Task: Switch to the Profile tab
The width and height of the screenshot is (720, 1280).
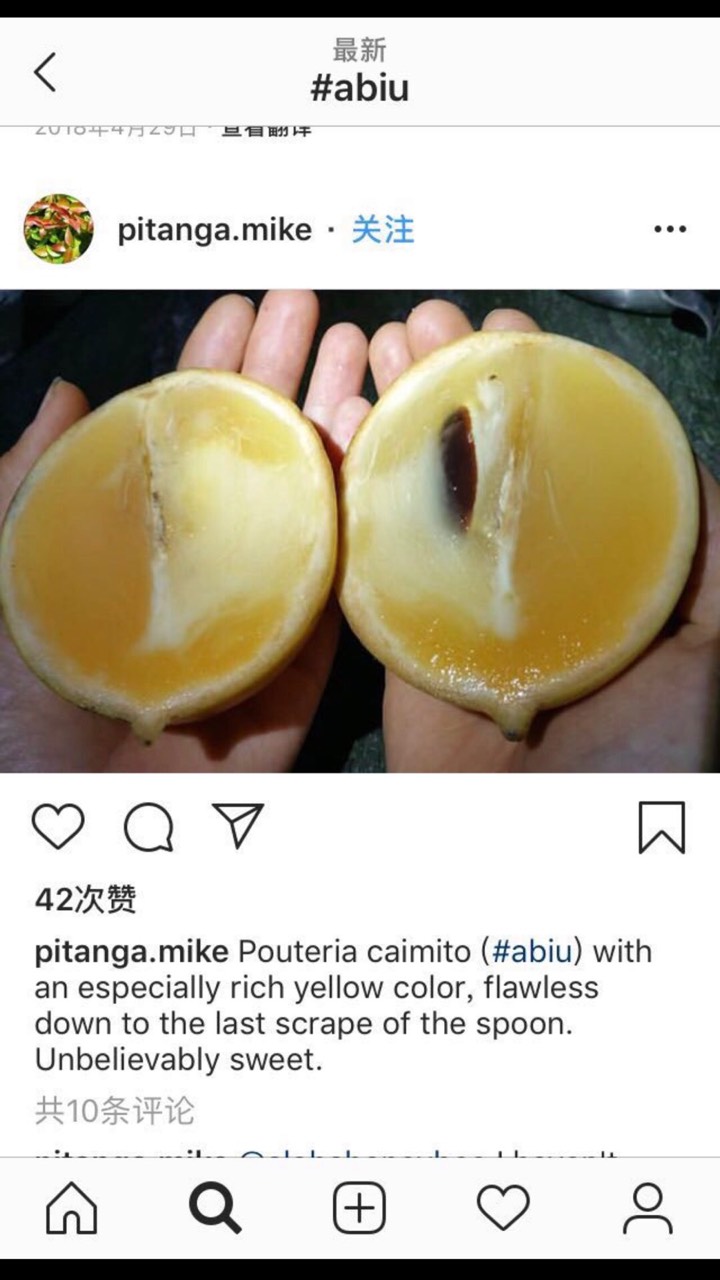Action: pyautogui.click(x=647, y=1208)
